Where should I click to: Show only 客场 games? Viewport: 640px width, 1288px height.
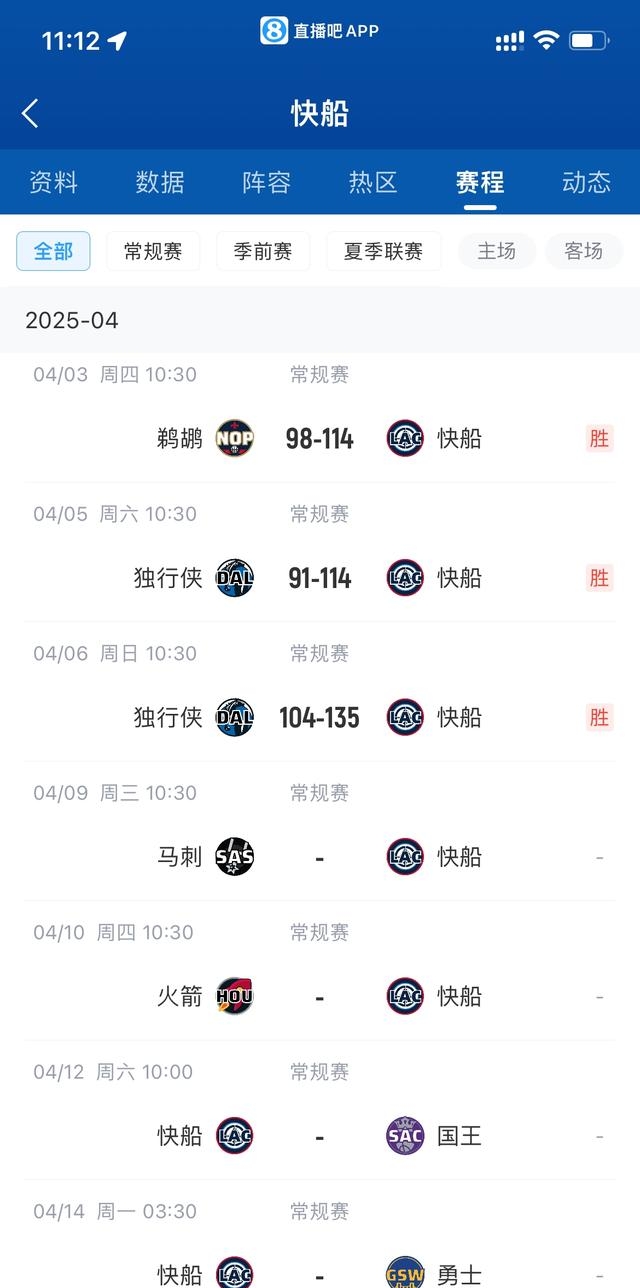tap(584, 251)
